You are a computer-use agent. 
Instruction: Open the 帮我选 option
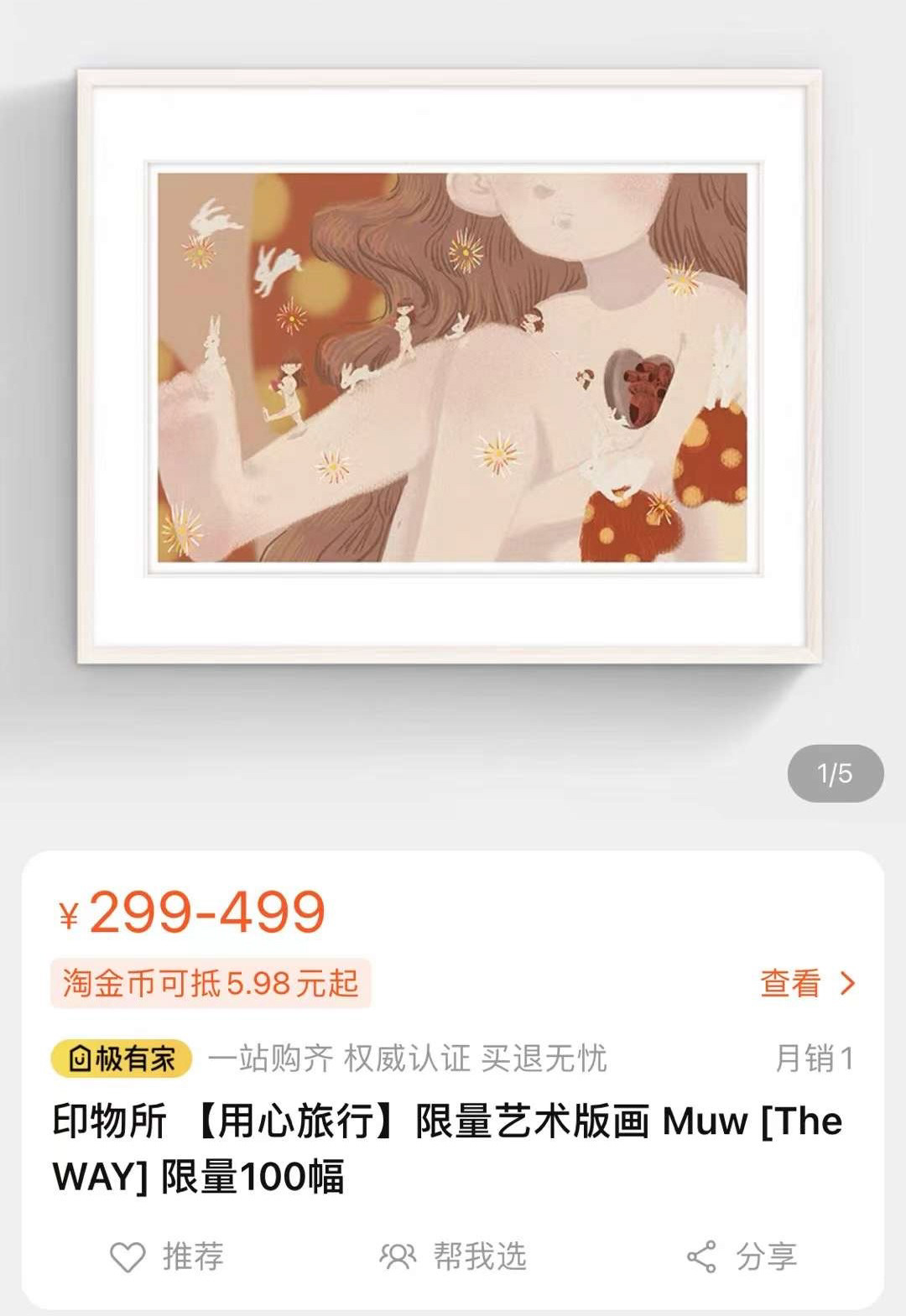click(x=453, y=1256)
